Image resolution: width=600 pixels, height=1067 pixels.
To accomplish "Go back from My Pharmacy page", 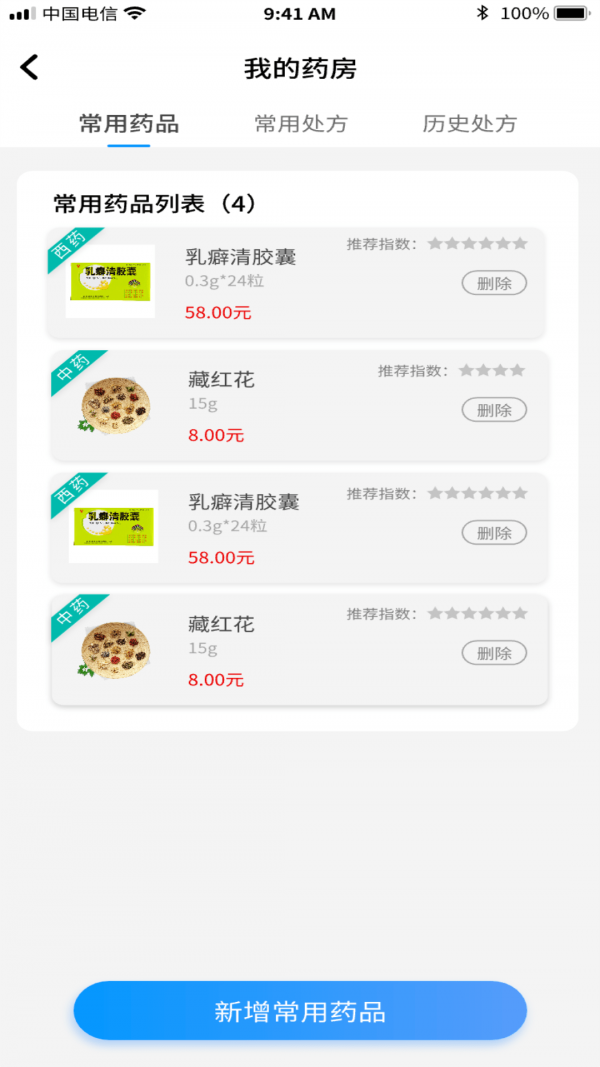I will click(x=29, y=68).
